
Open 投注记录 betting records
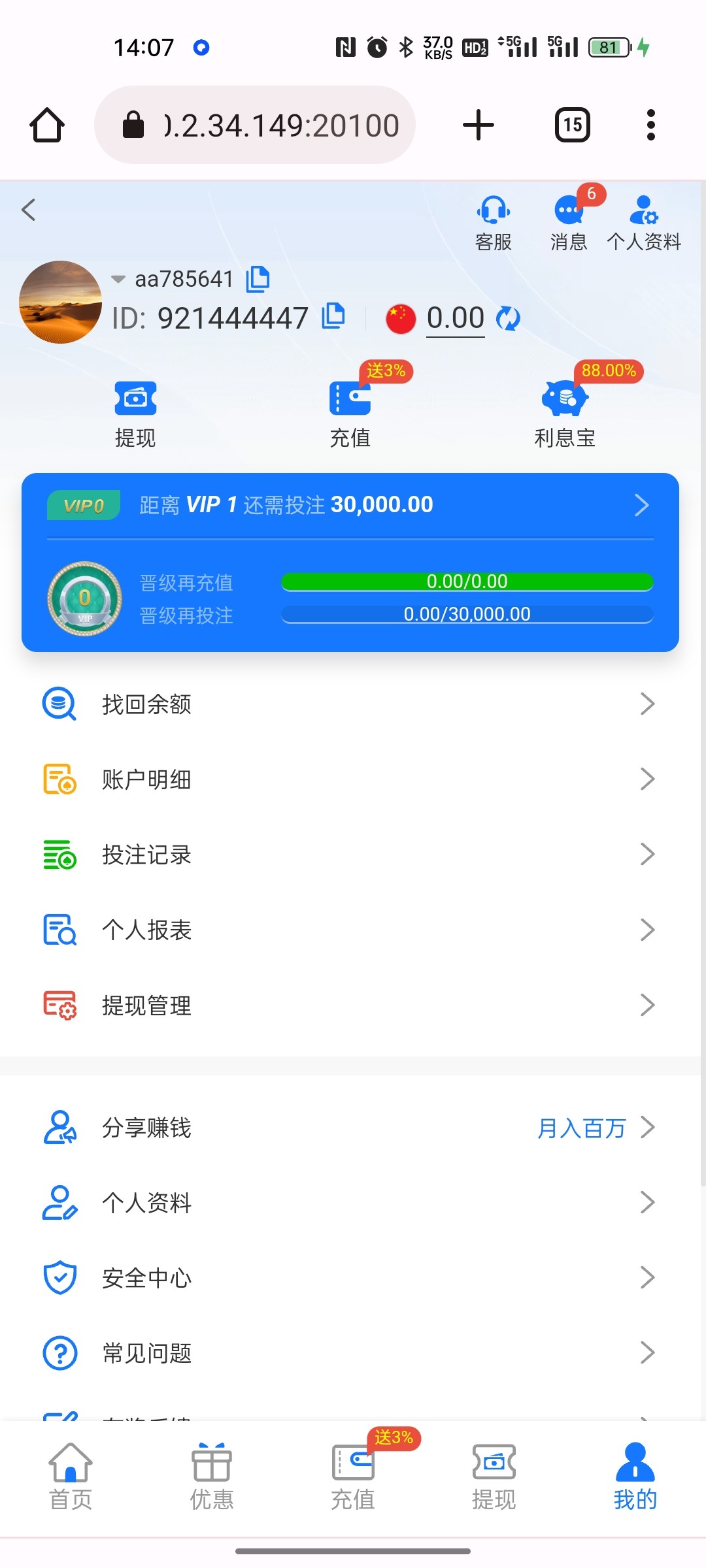click(x=350, y=855)
